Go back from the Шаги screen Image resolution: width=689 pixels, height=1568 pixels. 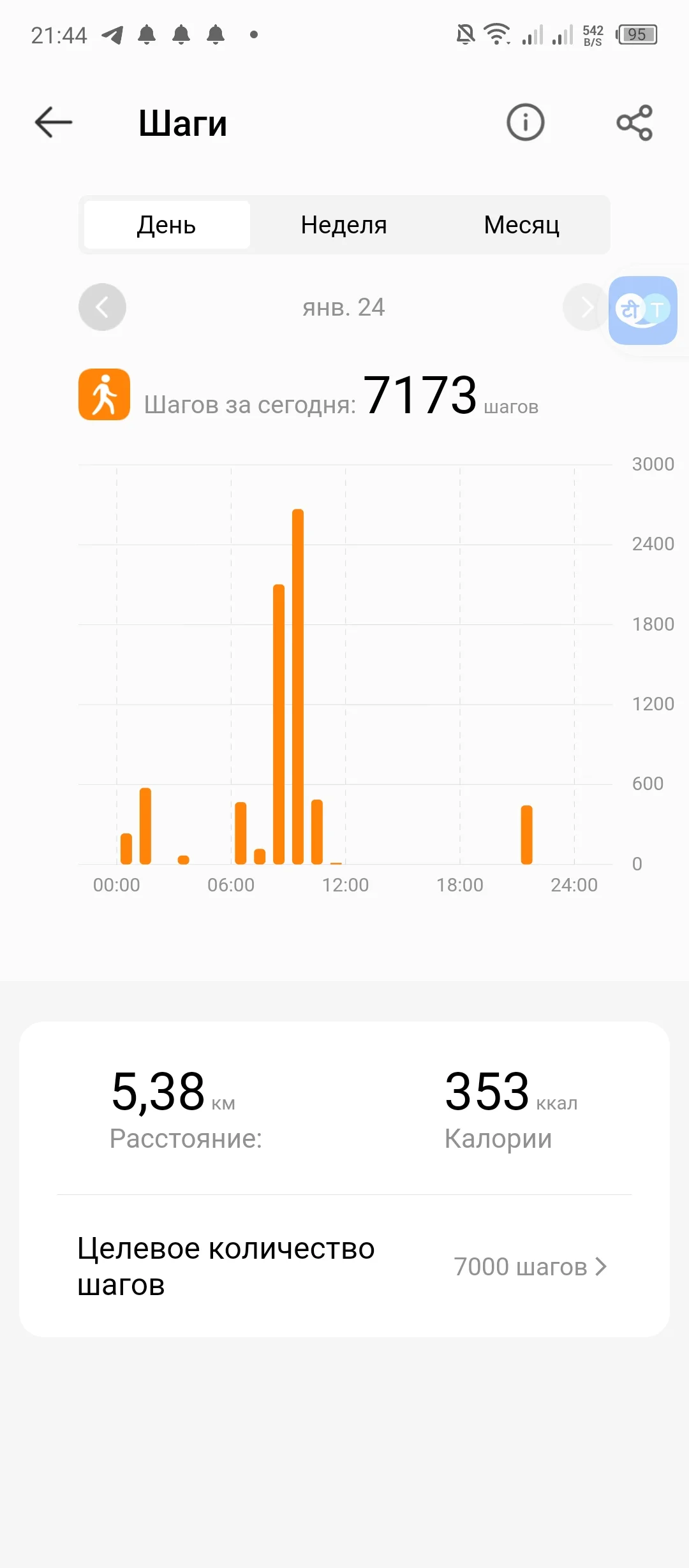54,122
